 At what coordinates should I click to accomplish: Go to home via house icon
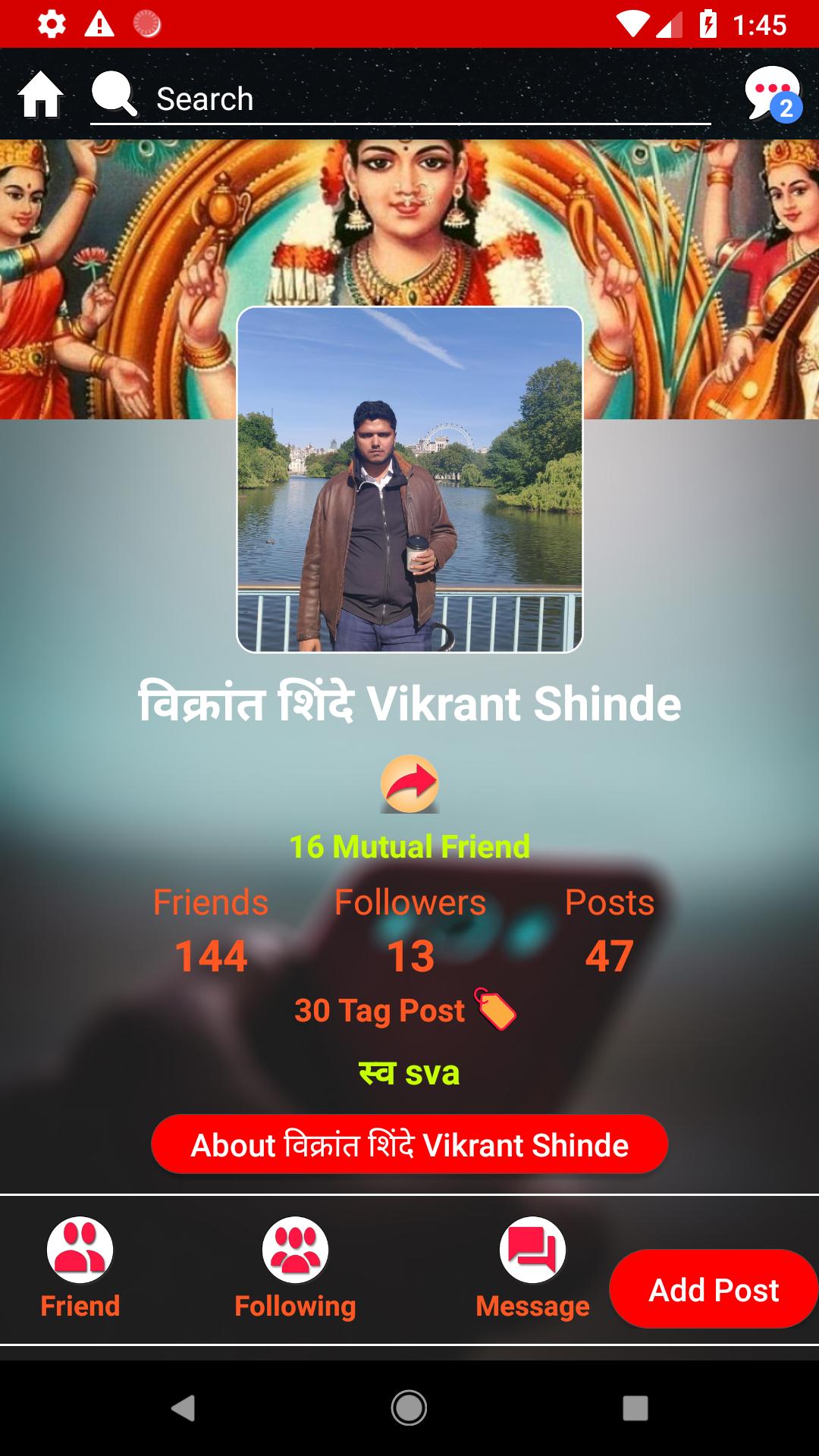(41, 95)
